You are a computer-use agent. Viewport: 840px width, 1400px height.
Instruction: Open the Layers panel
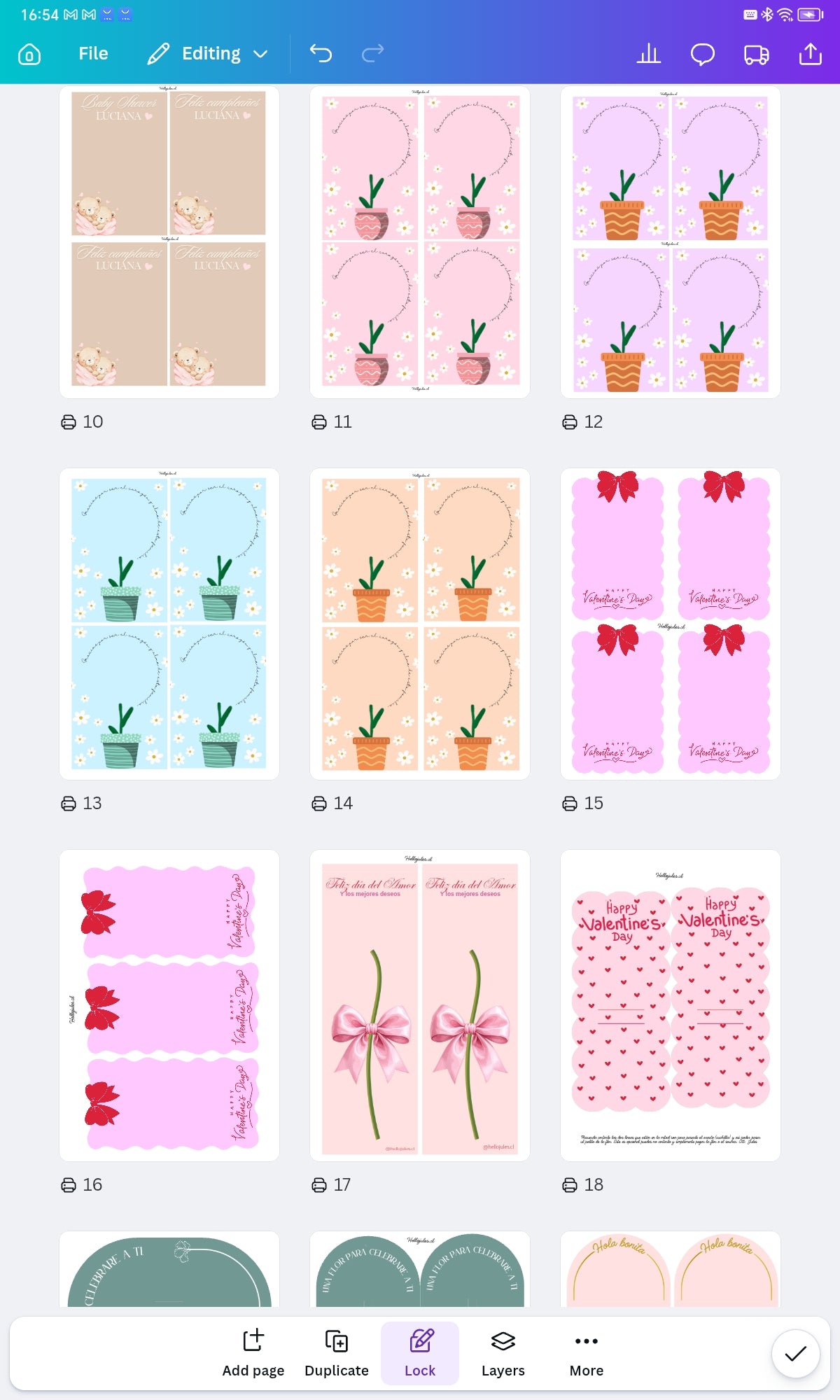(x=502, y=1352)
